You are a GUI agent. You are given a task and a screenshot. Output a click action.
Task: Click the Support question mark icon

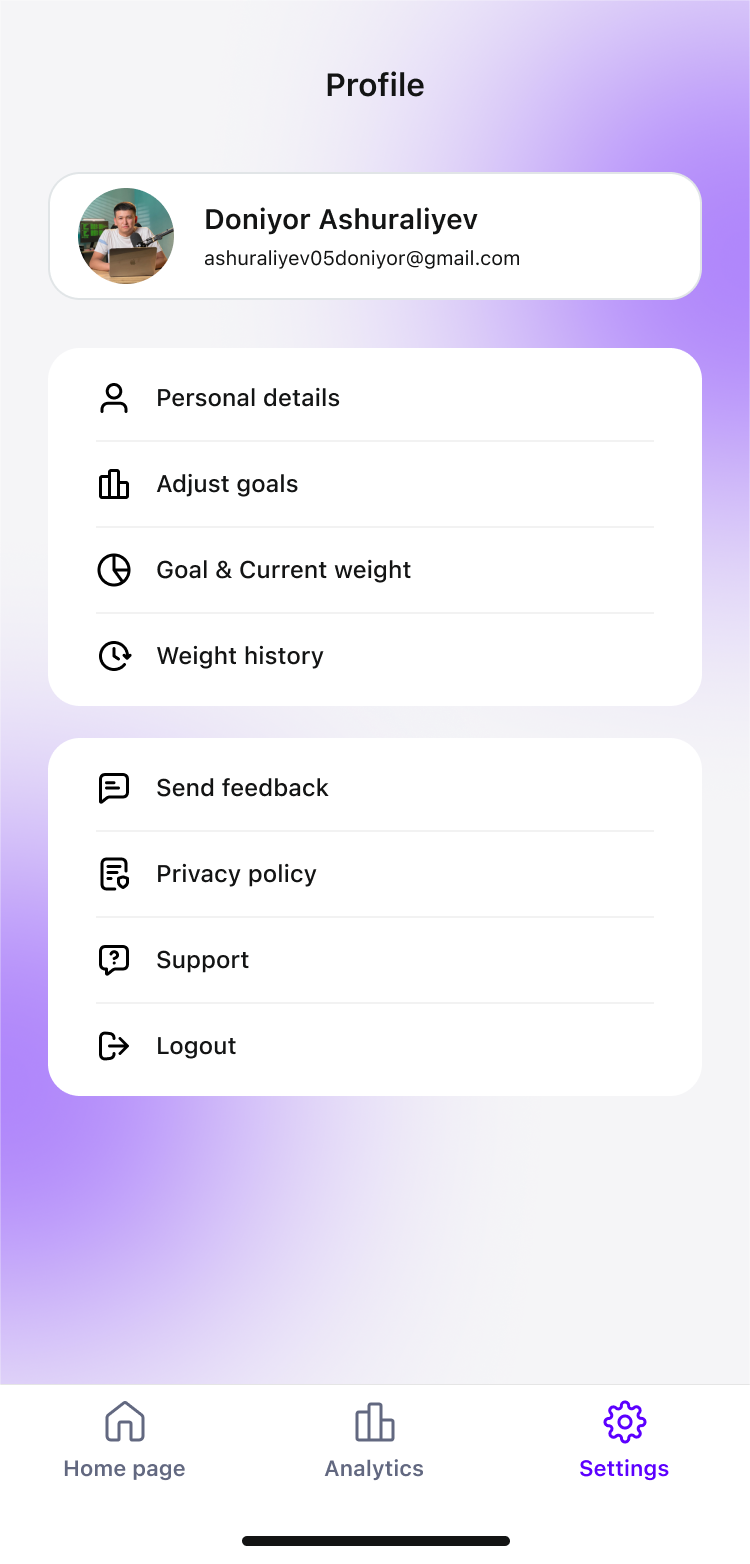(x=114, y=959)
